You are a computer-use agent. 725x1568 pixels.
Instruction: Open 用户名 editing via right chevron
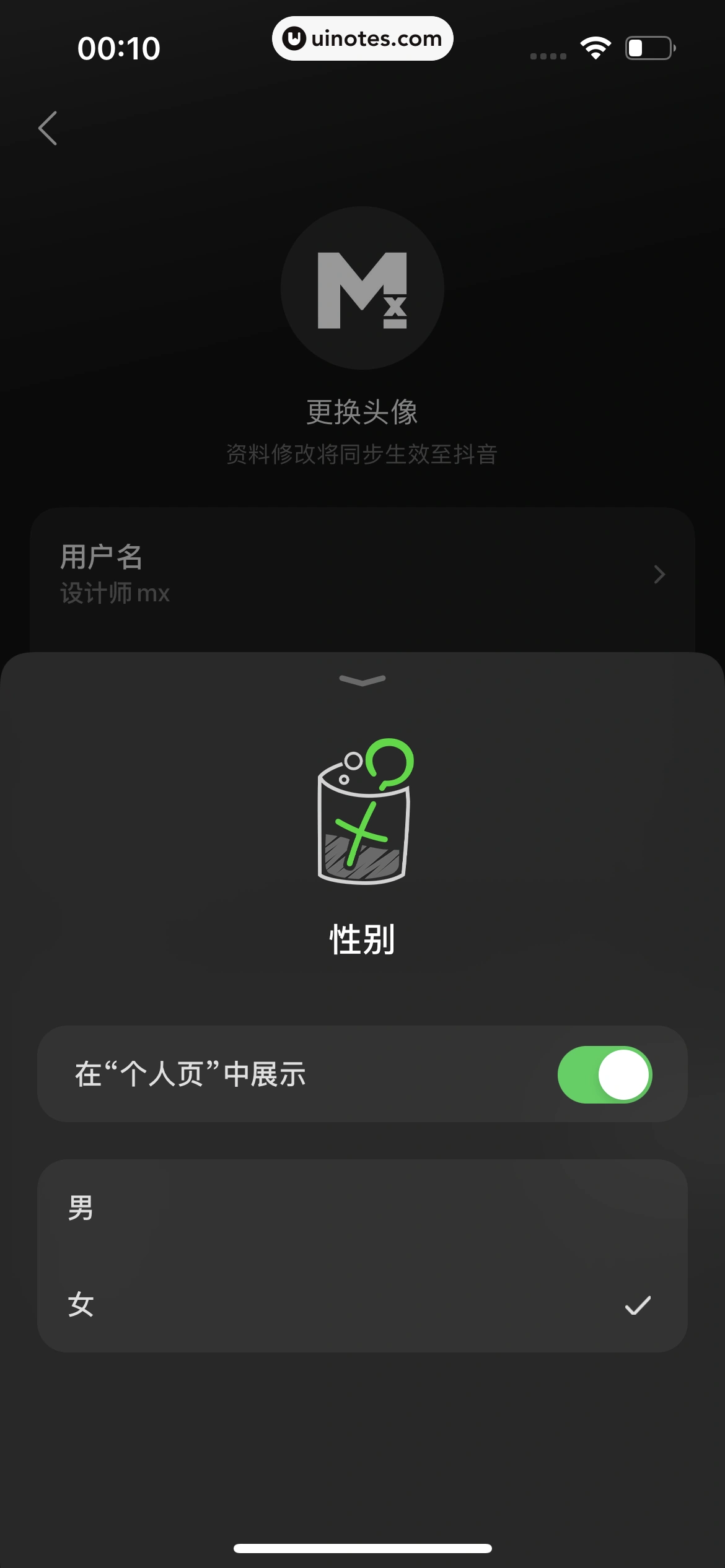pyautogui.click(x=659, y=575)
